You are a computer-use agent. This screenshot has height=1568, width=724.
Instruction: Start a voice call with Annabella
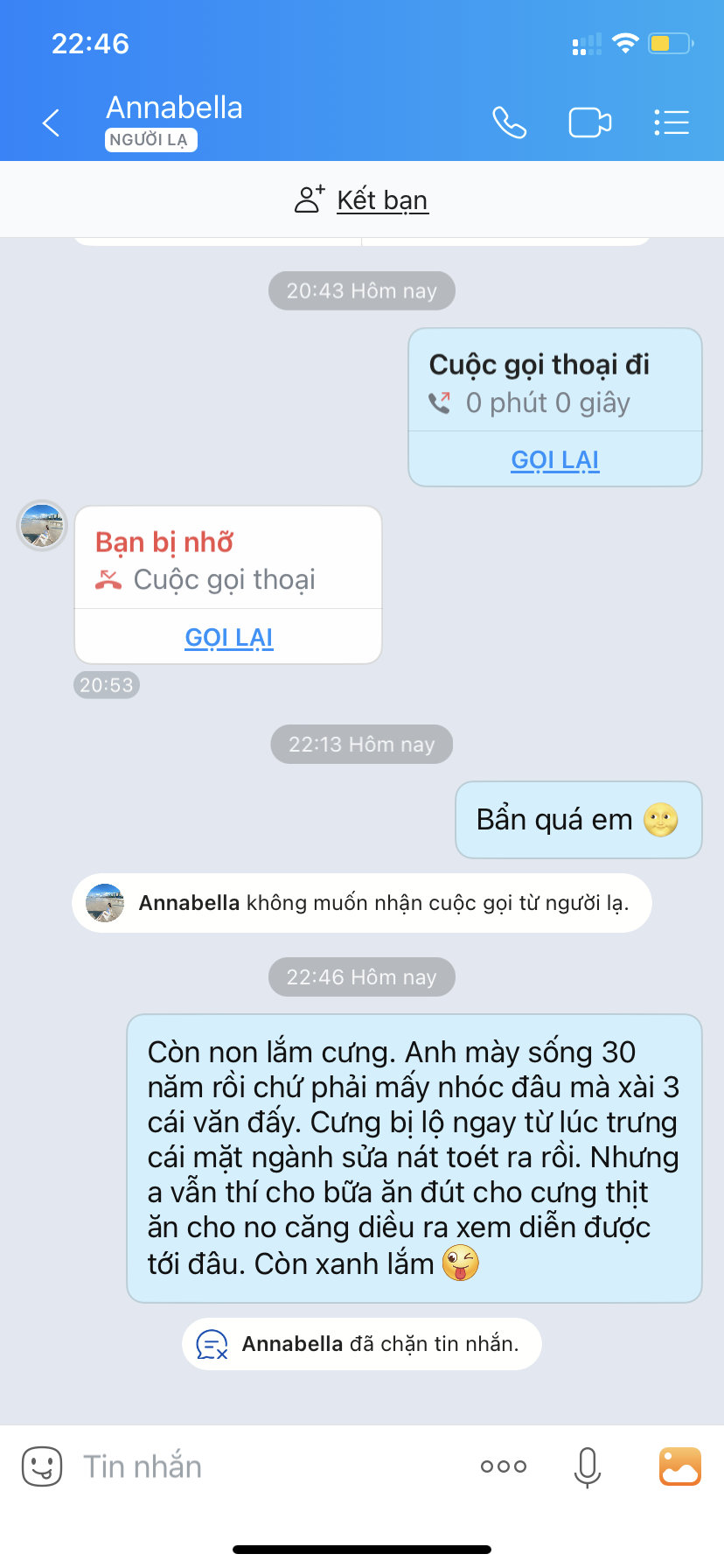click(509, 122)
